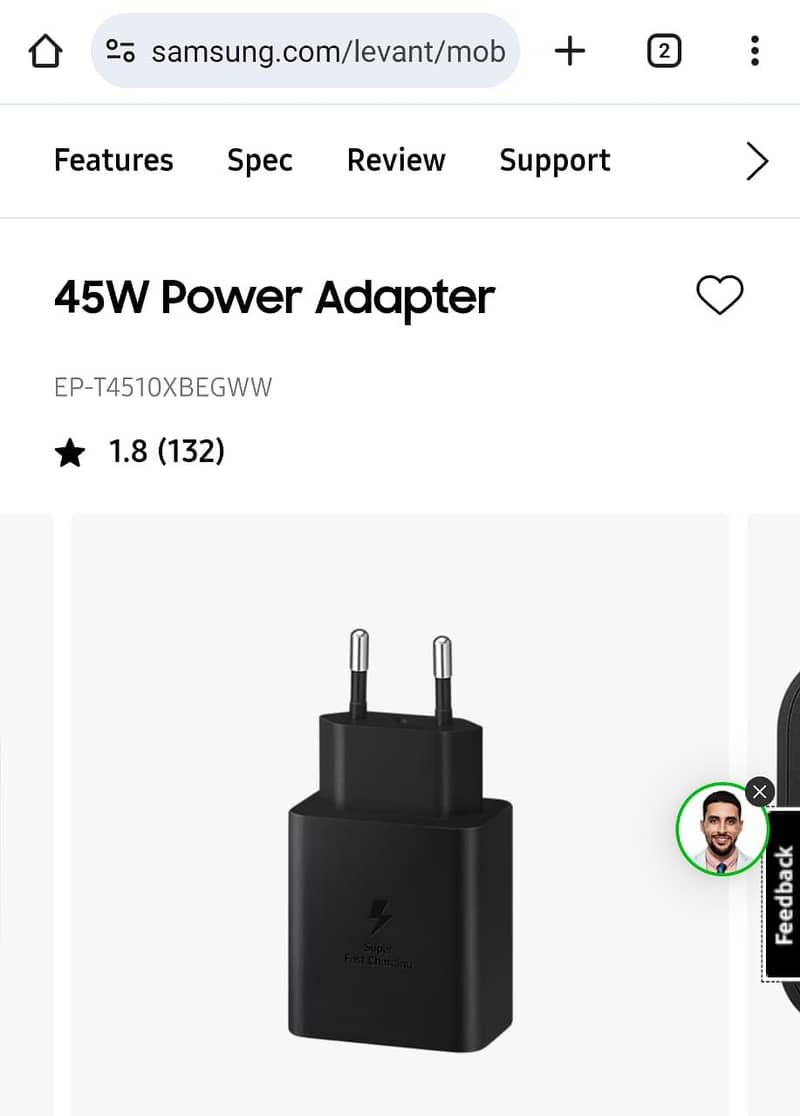The width and height of the screenshot is (800, 1116).
Task: Dismiss the chat agent with the X
Action: point(760,792)
